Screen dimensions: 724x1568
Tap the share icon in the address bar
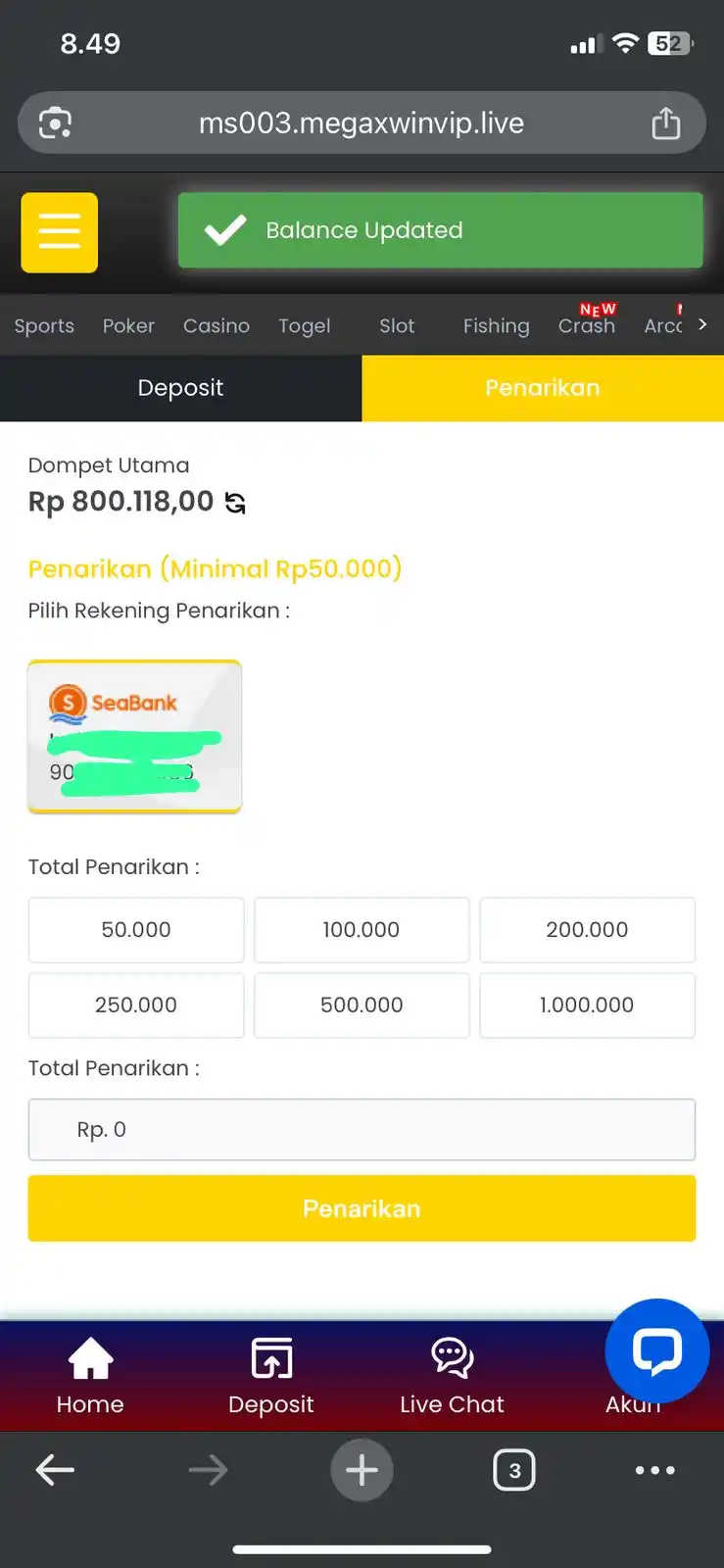[x=667, y=122]
